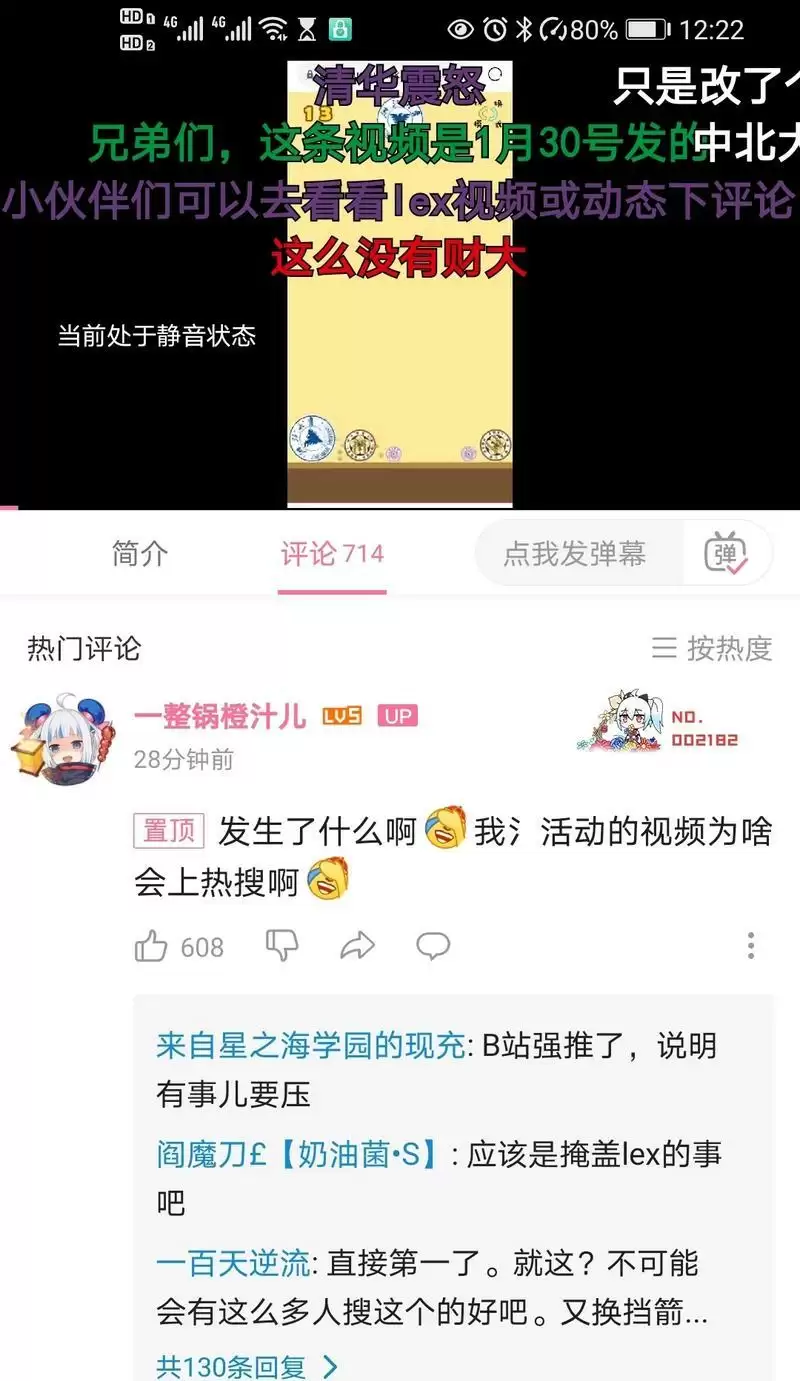This screenshot has width=800, height=1381.
Task: Change the comment sorting via 按热度
Action: [712, 648]
